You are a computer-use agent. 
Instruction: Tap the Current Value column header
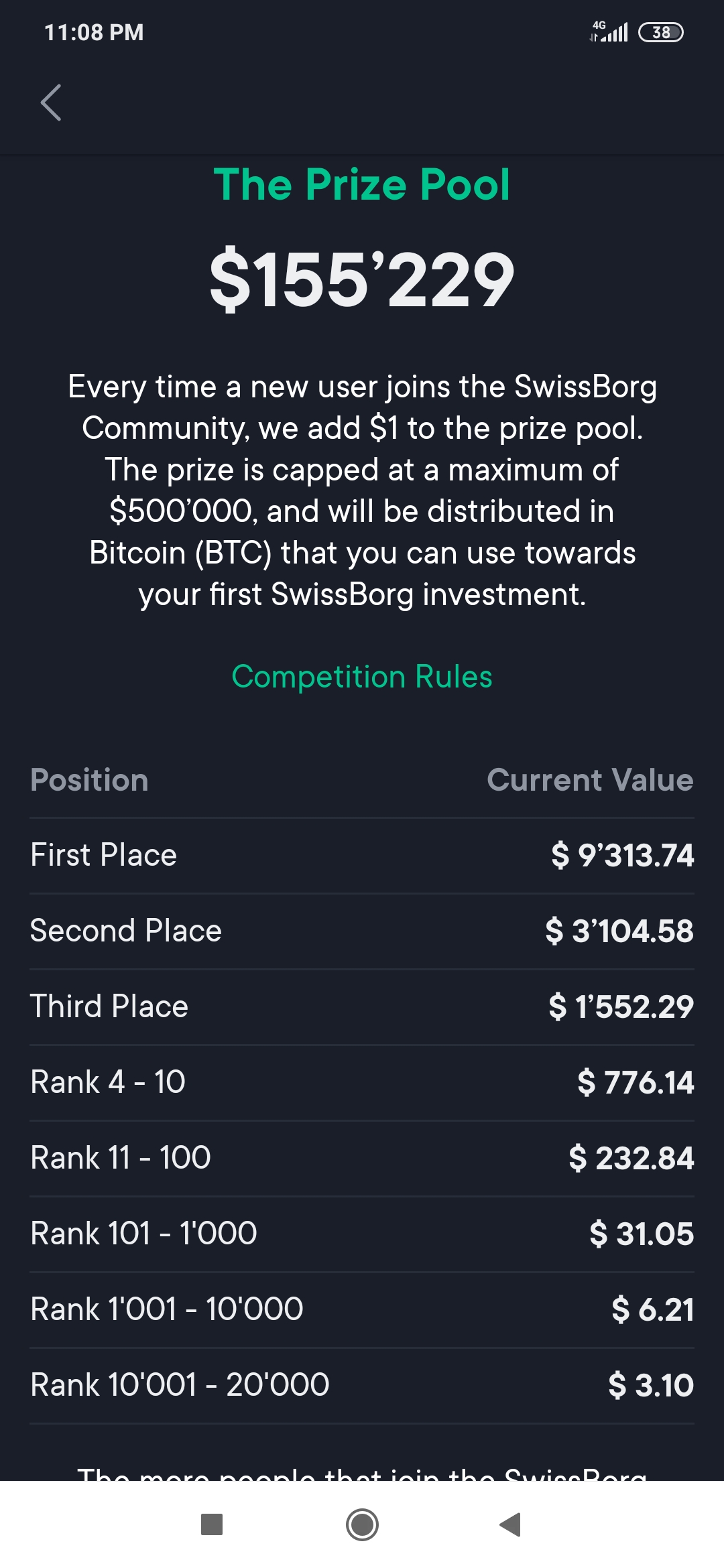591,780
